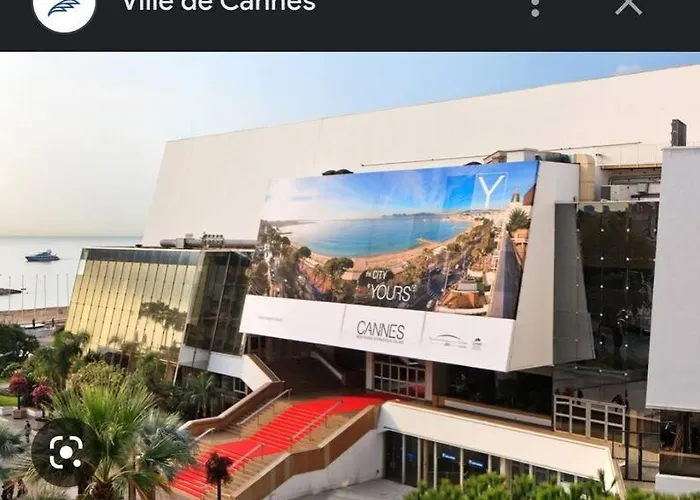
Task: Close the image viewer
Action: point(628,6)
